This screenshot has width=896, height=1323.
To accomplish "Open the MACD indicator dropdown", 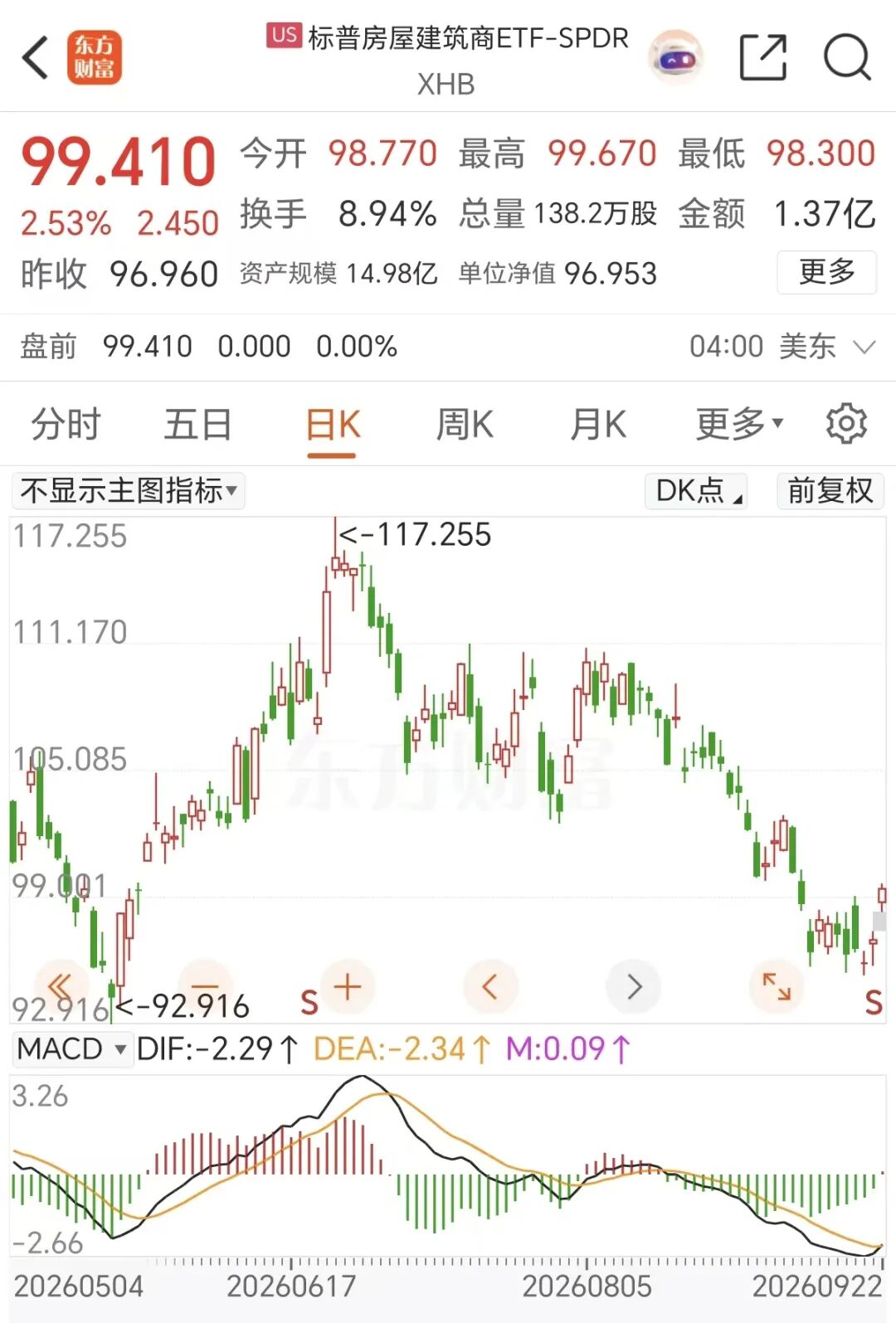I will [72, 1049].
